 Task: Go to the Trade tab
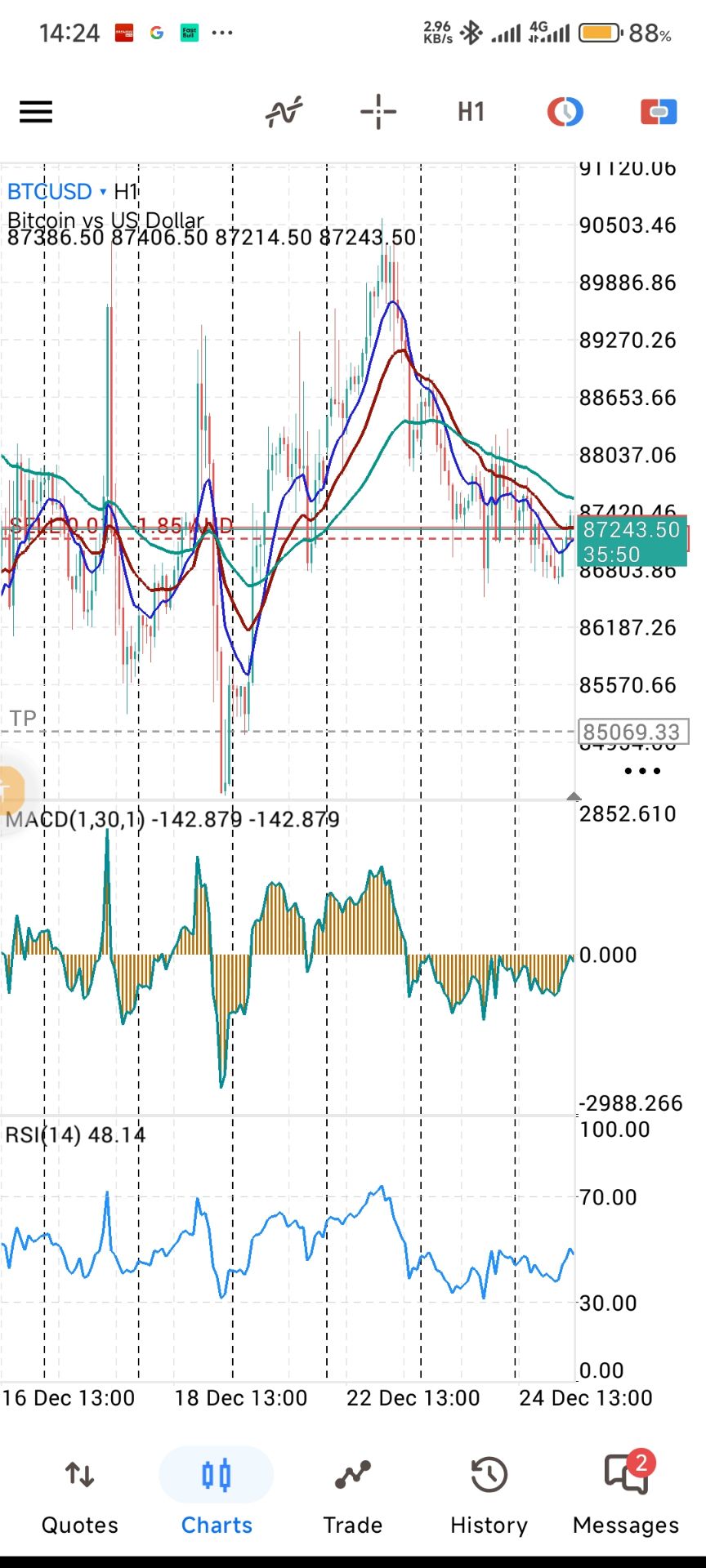coord(352,1495)
